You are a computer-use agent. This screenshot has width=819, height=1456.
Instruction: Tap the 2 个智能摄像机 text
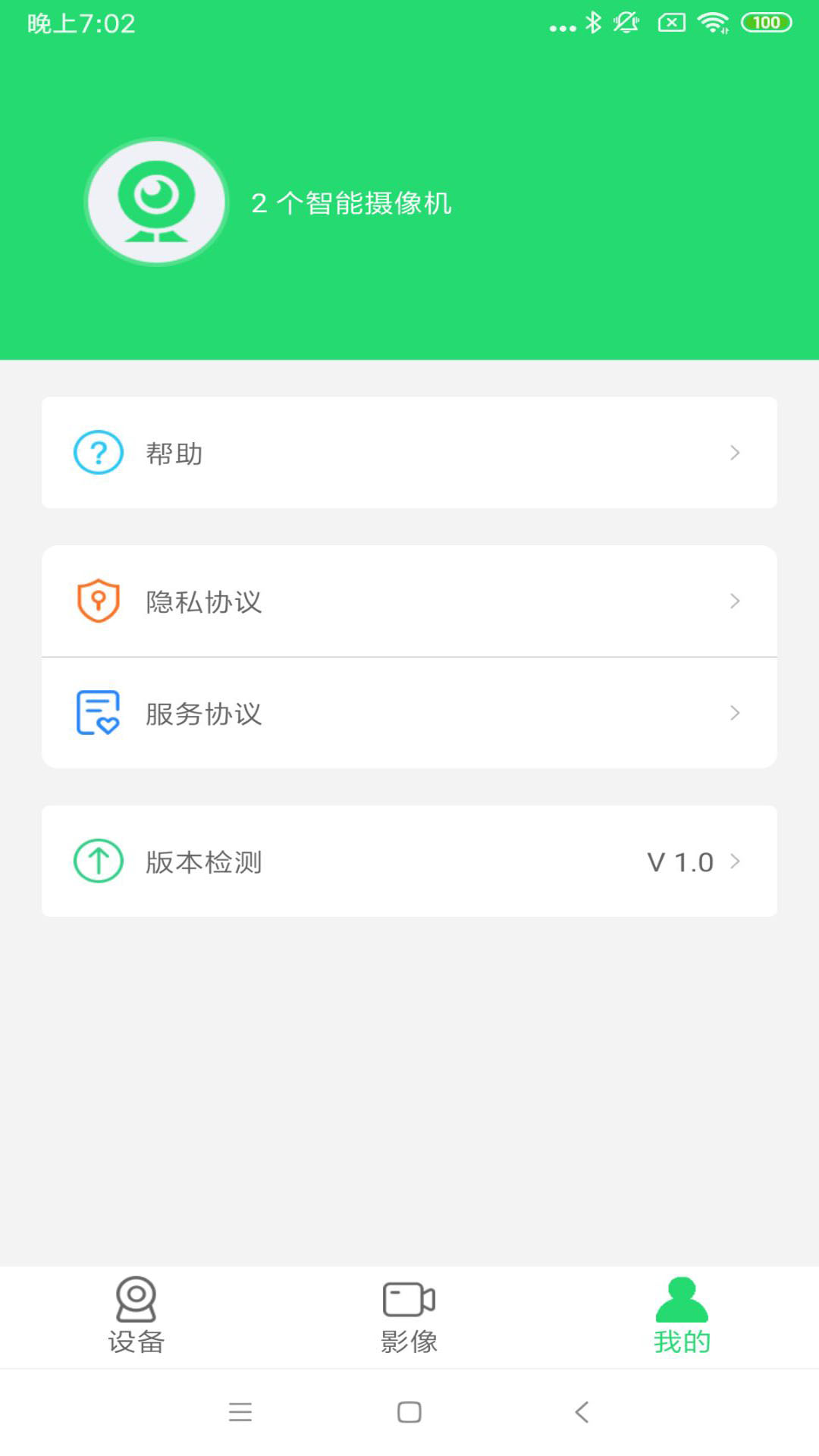pos(351,203)
